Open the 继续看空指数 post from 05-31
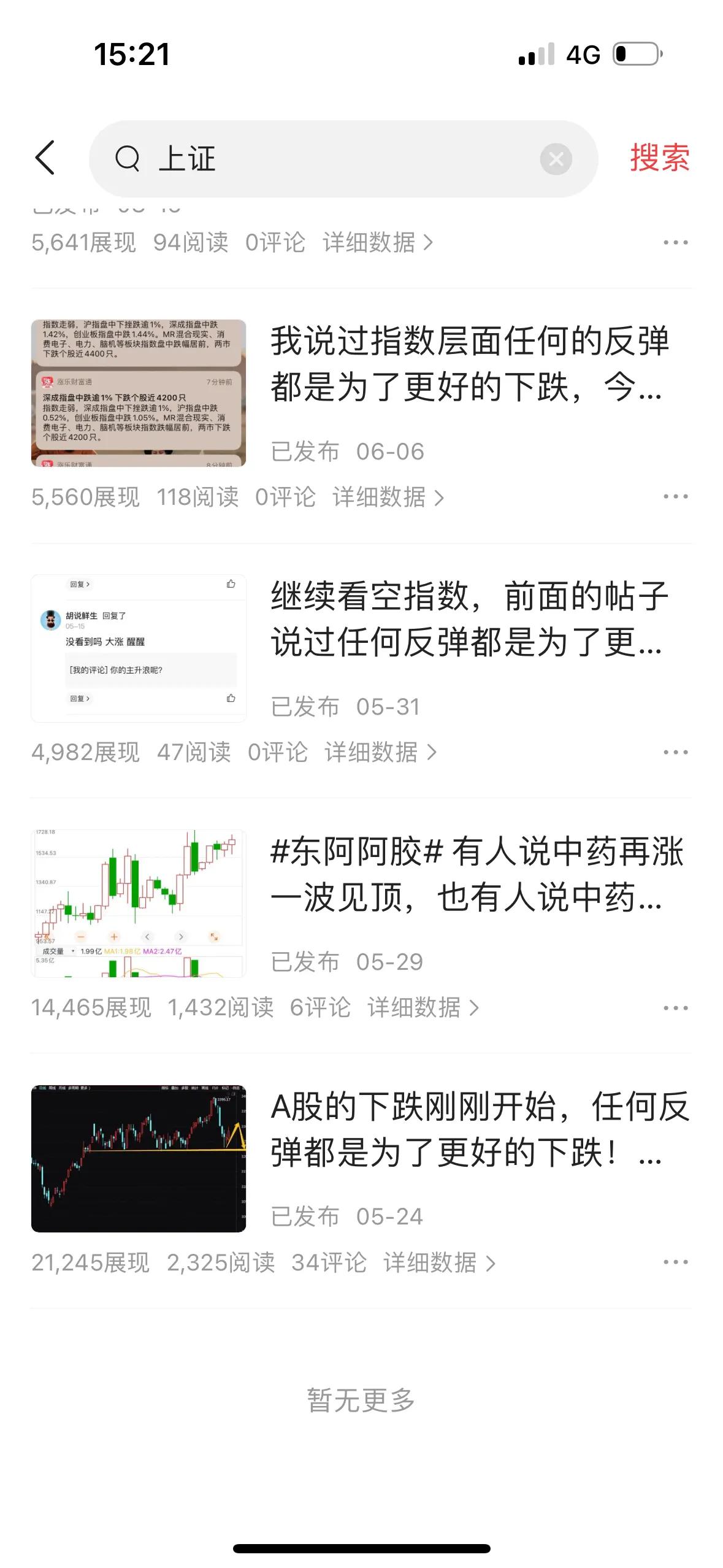 tap(470, 619)
